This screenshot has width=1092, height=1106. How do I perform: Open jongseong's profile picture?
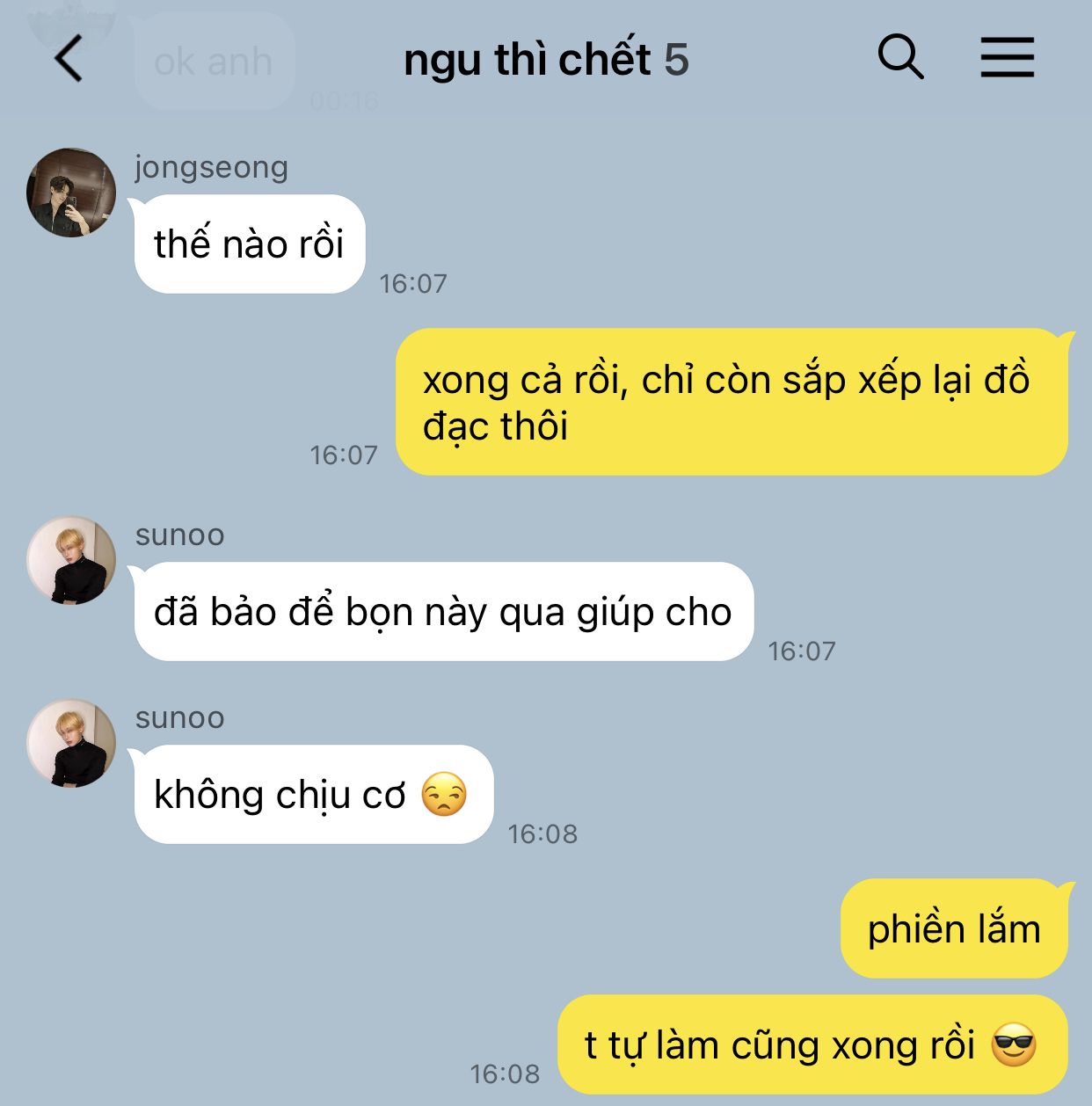71,193
